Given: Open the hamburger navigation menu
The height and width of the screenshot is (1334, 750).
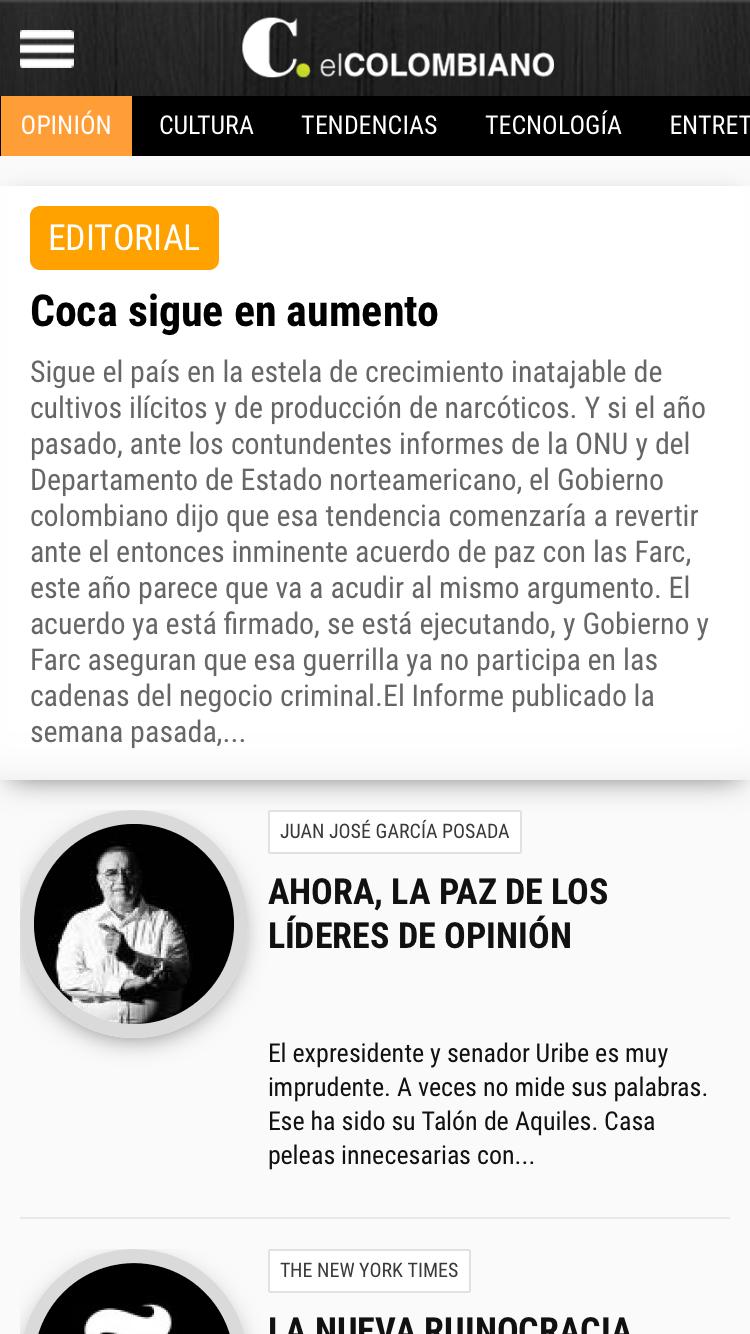Looking at the screenshot, I should [46, 48].
